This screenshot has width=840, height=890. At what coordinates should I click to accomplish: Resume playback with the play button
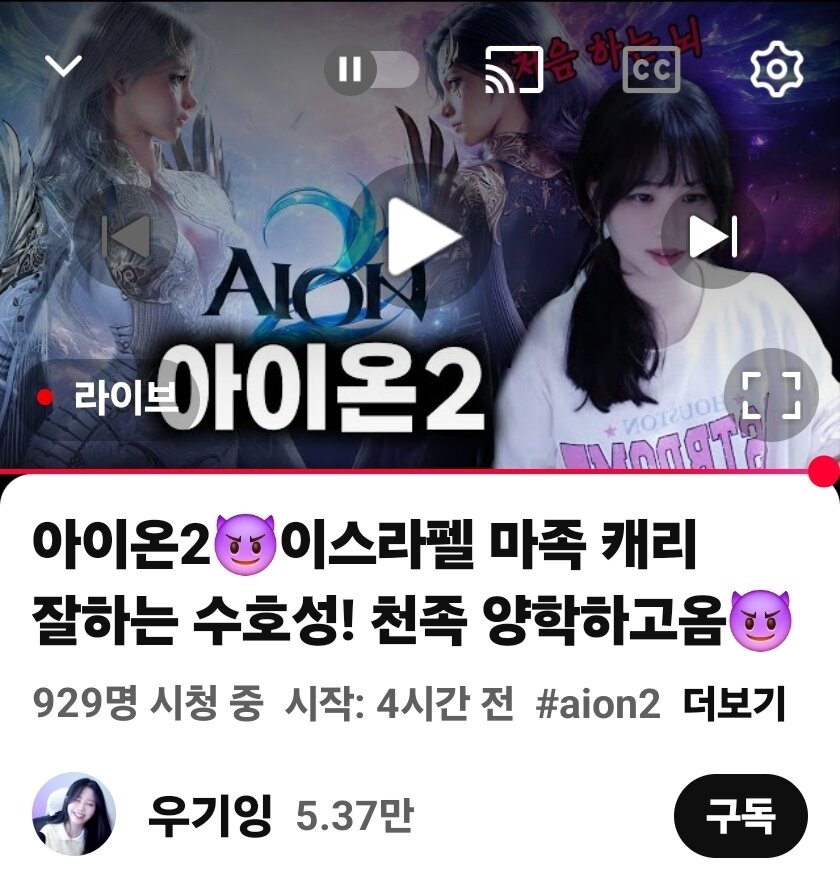pos(421,236)
